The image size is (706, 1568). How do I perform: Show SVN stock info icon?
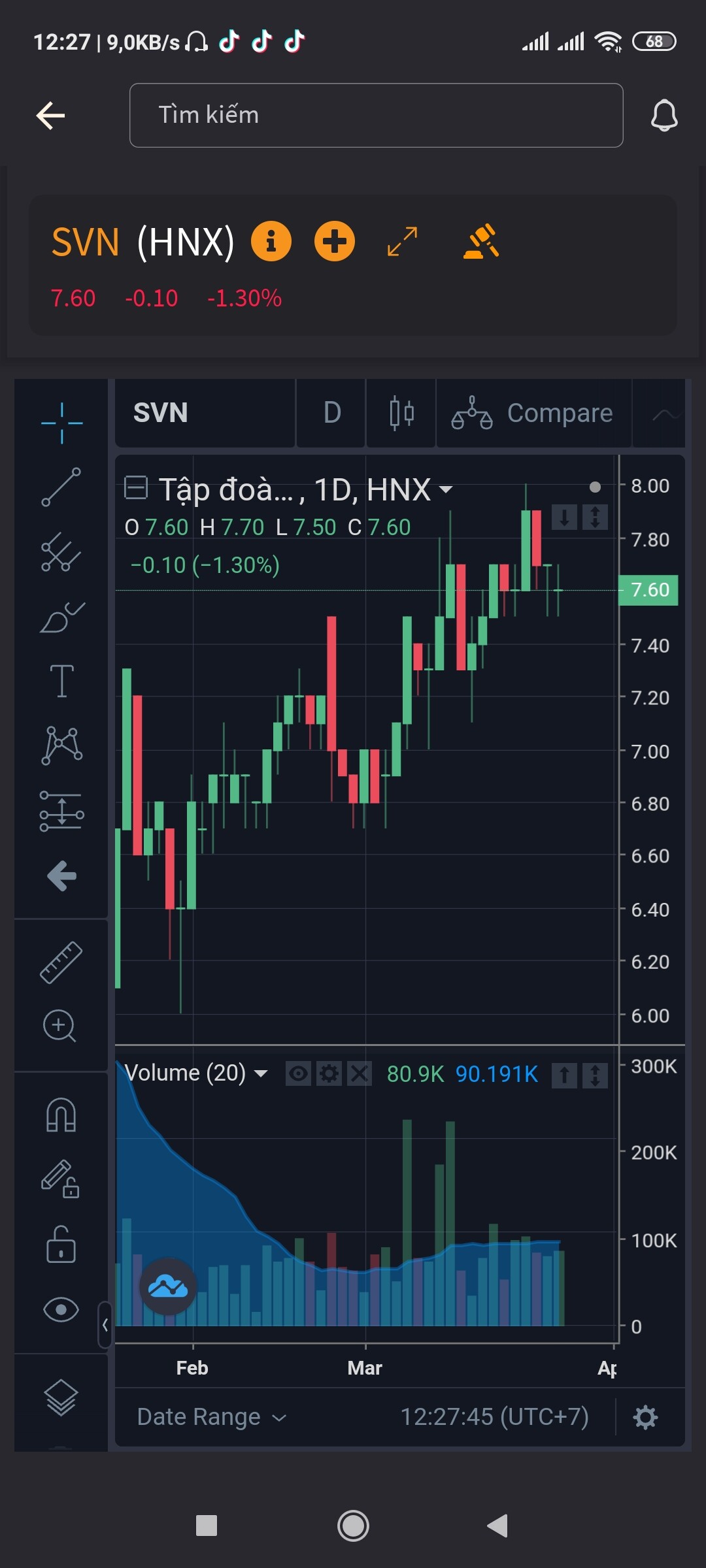(271, 241)
